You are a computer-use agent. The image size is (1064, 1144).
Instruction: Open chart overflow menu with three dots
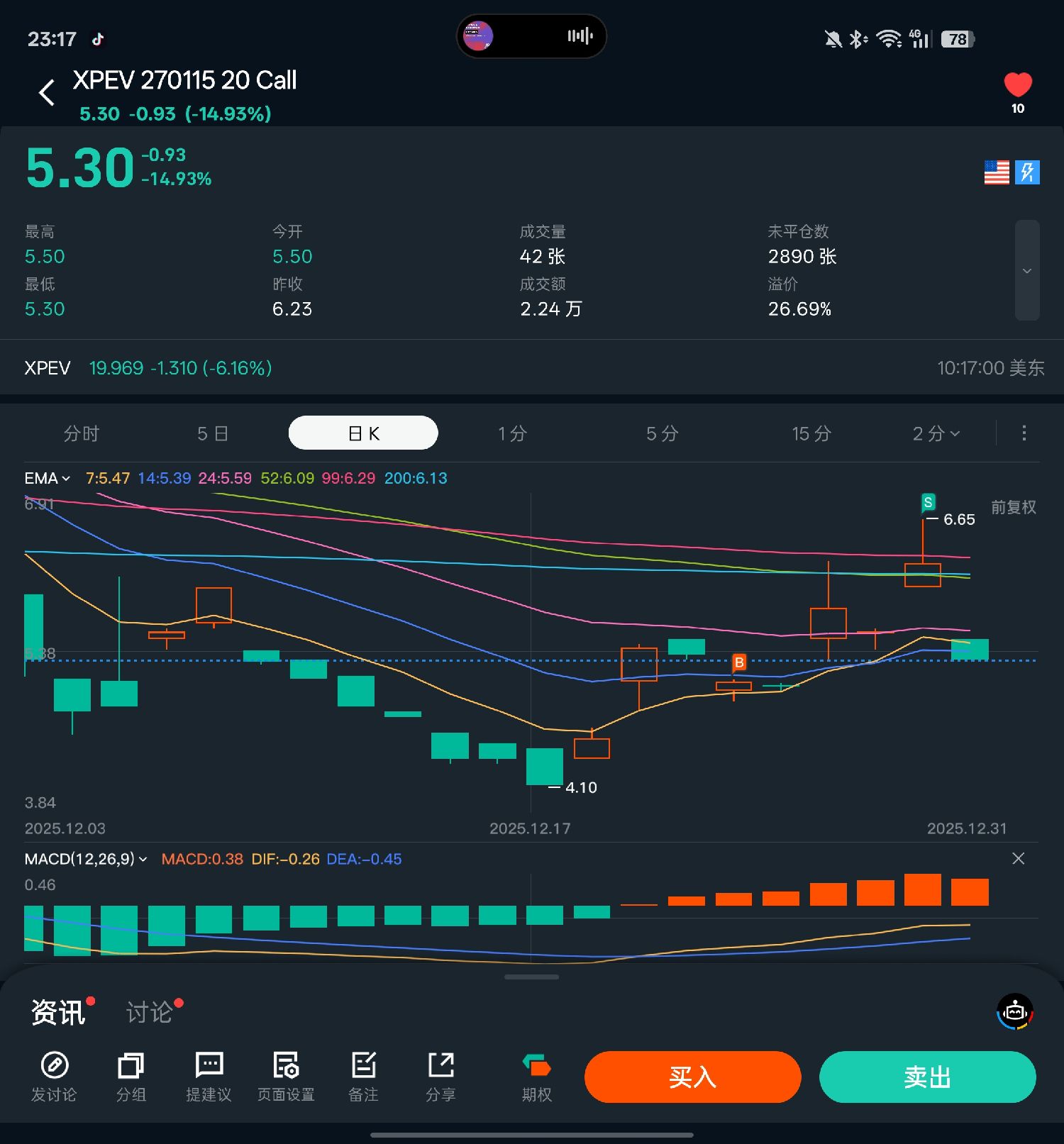pyautogui.click(x=1024, y=433)
